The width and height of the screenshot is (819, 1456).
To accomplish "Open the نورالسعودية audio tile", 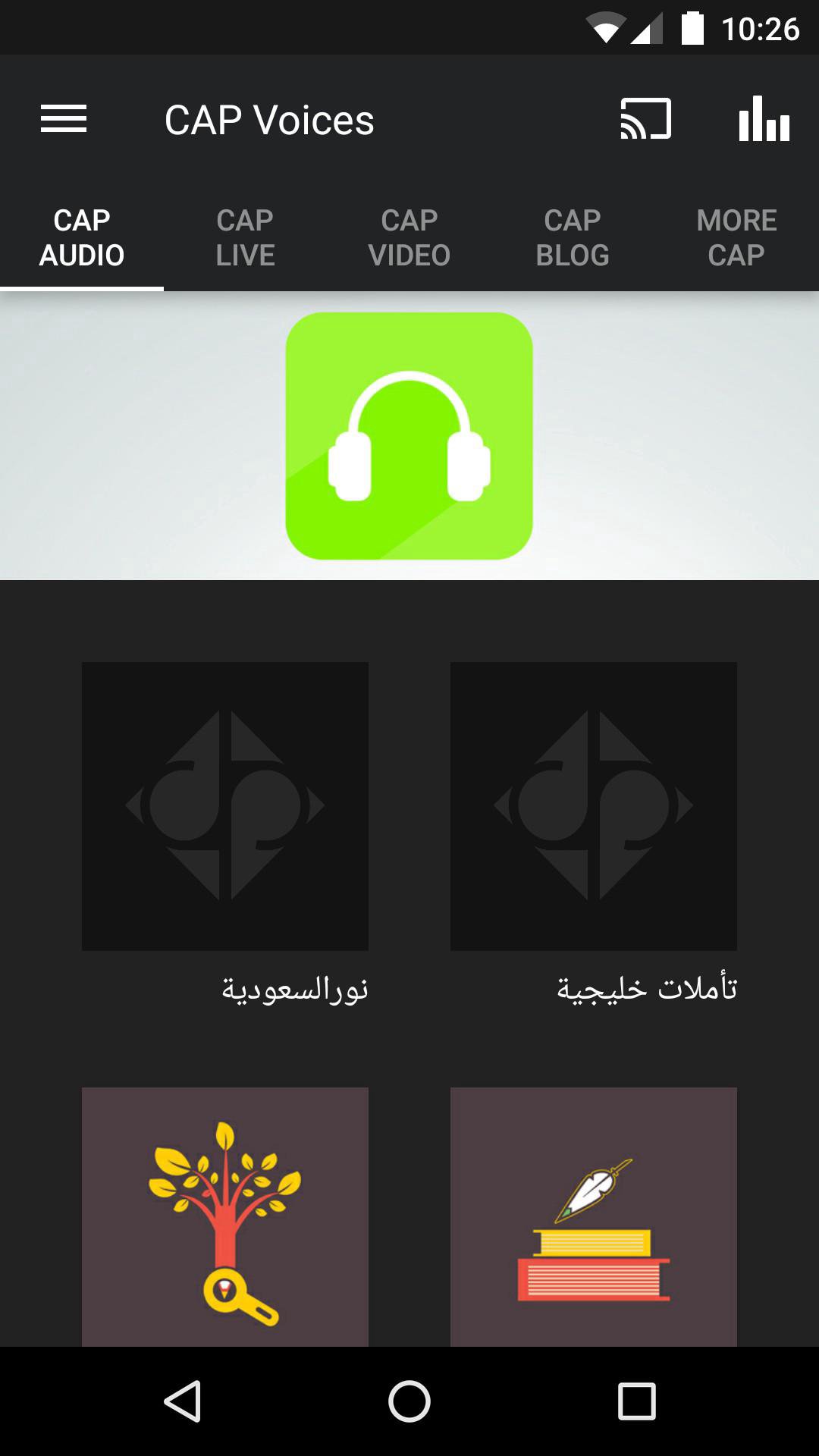I will 225,806.
